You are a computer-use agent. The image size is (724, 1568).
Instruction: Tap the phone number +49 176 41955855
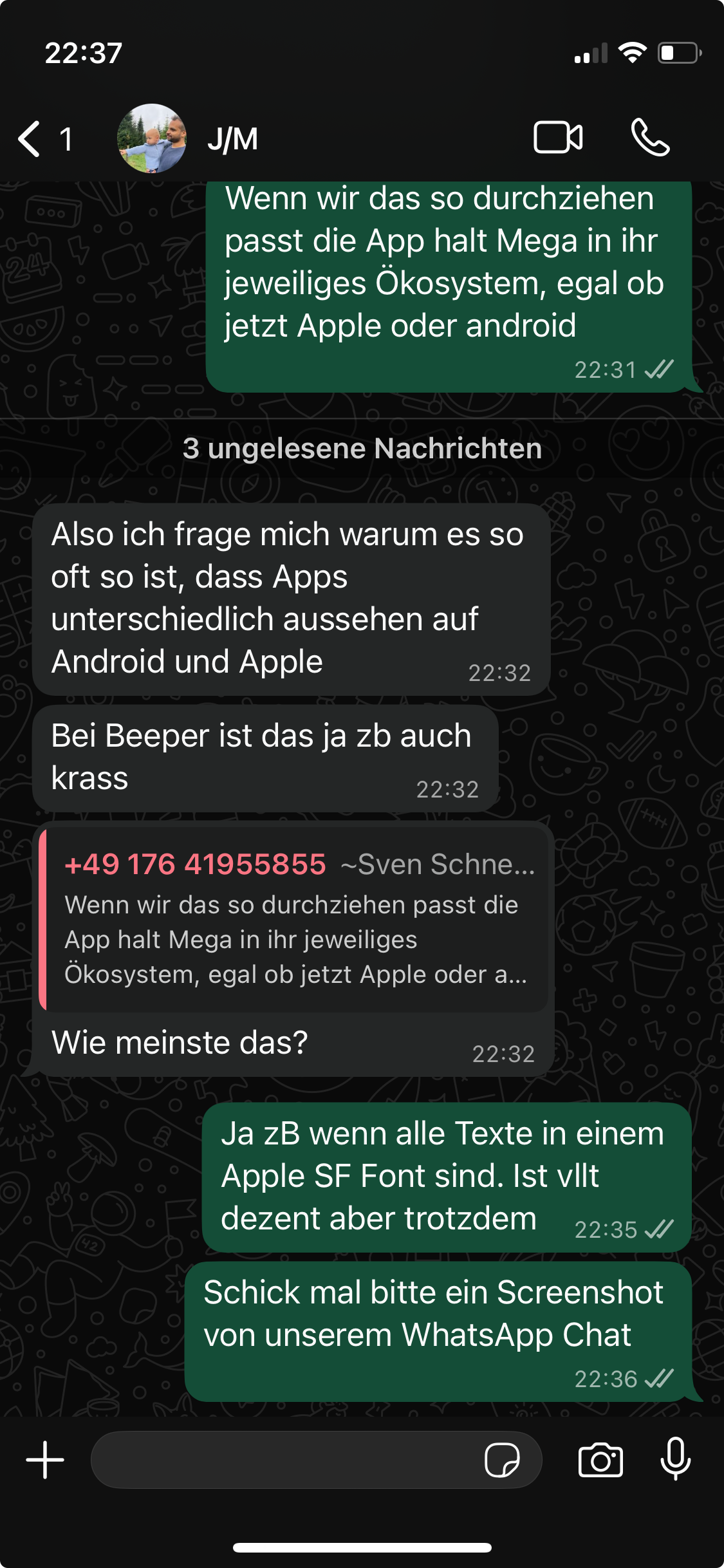click(x=195, y=864)
